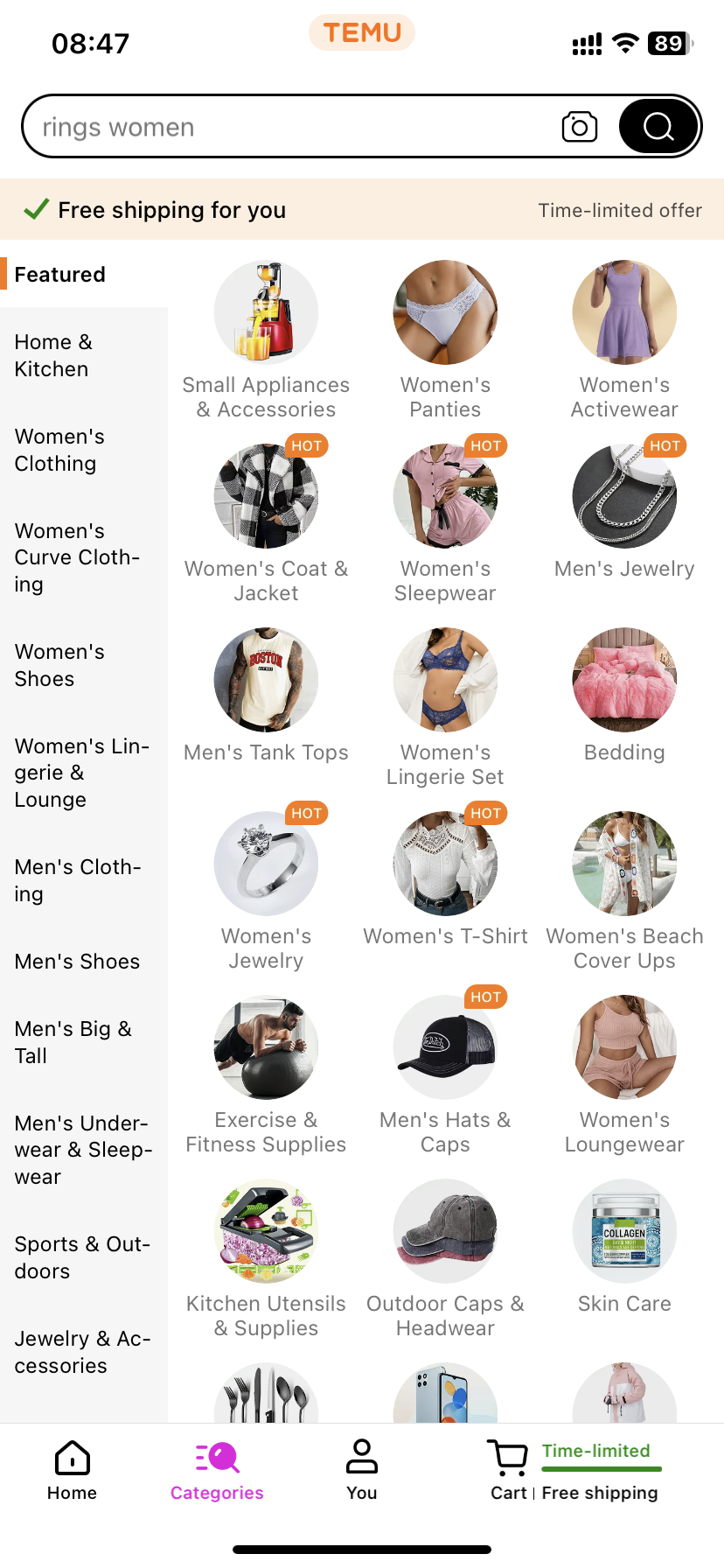724x1568 pixels.
Task: Go to the Home tab
Action: 73,1471
